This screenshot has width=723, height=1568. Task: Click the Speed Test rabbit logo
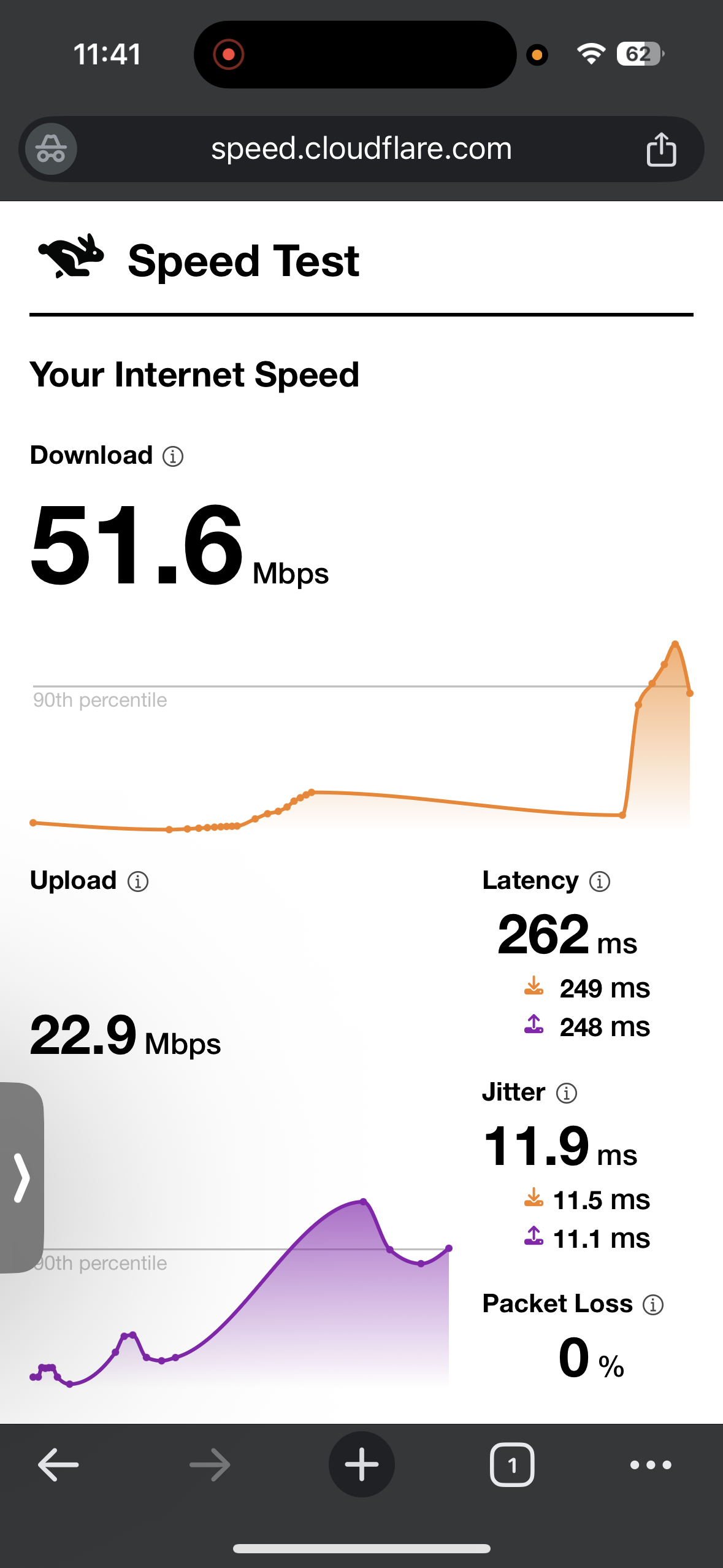pos(72,258)
